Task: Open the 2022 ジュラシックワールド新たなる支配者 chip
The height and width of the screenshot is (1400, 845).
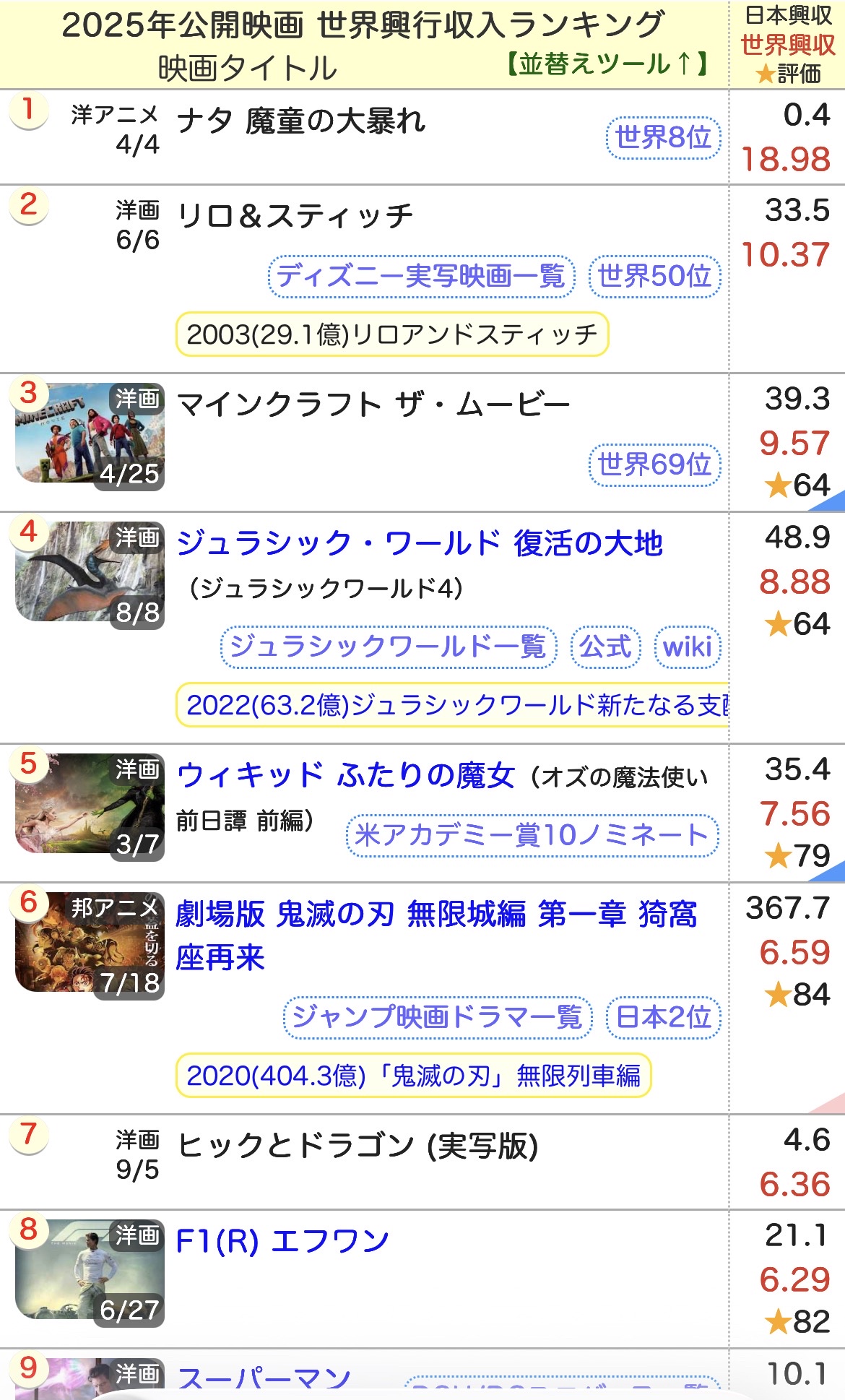Action: click(x=455, y=705)
